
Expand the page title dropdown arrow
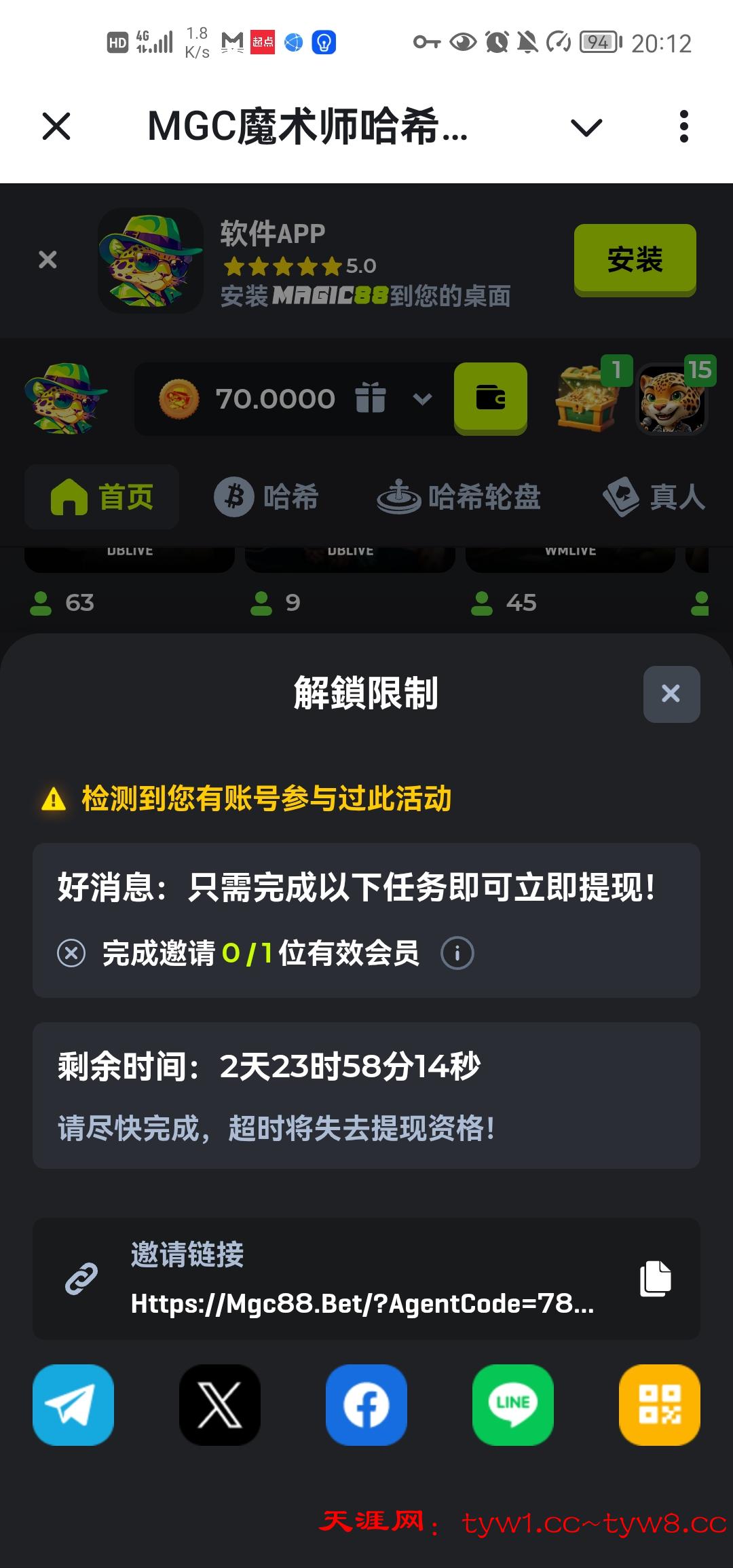(x=586, y=127)
